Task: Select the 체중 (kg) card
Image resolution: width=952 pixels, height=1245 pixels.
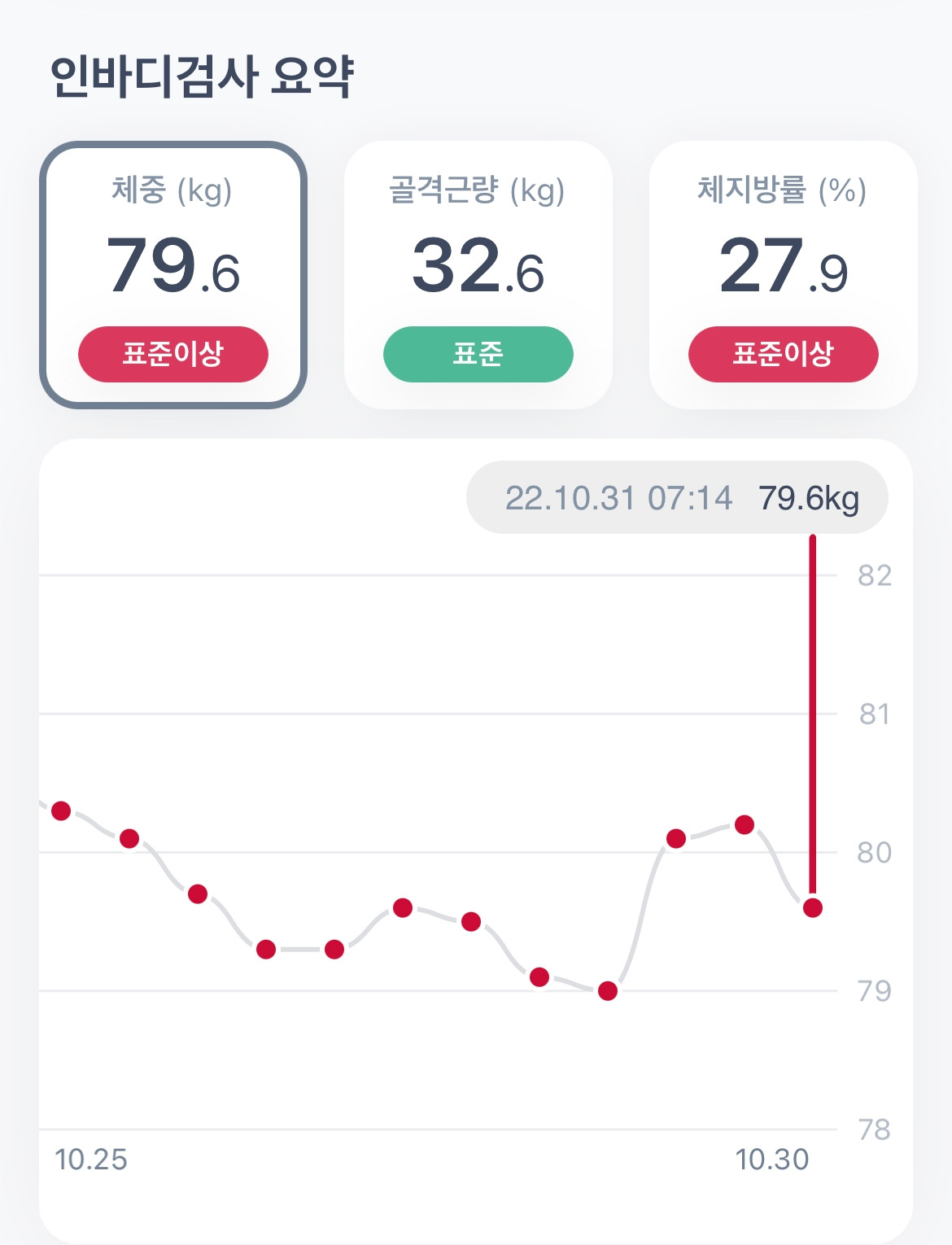Action: [x=173, y=274]
